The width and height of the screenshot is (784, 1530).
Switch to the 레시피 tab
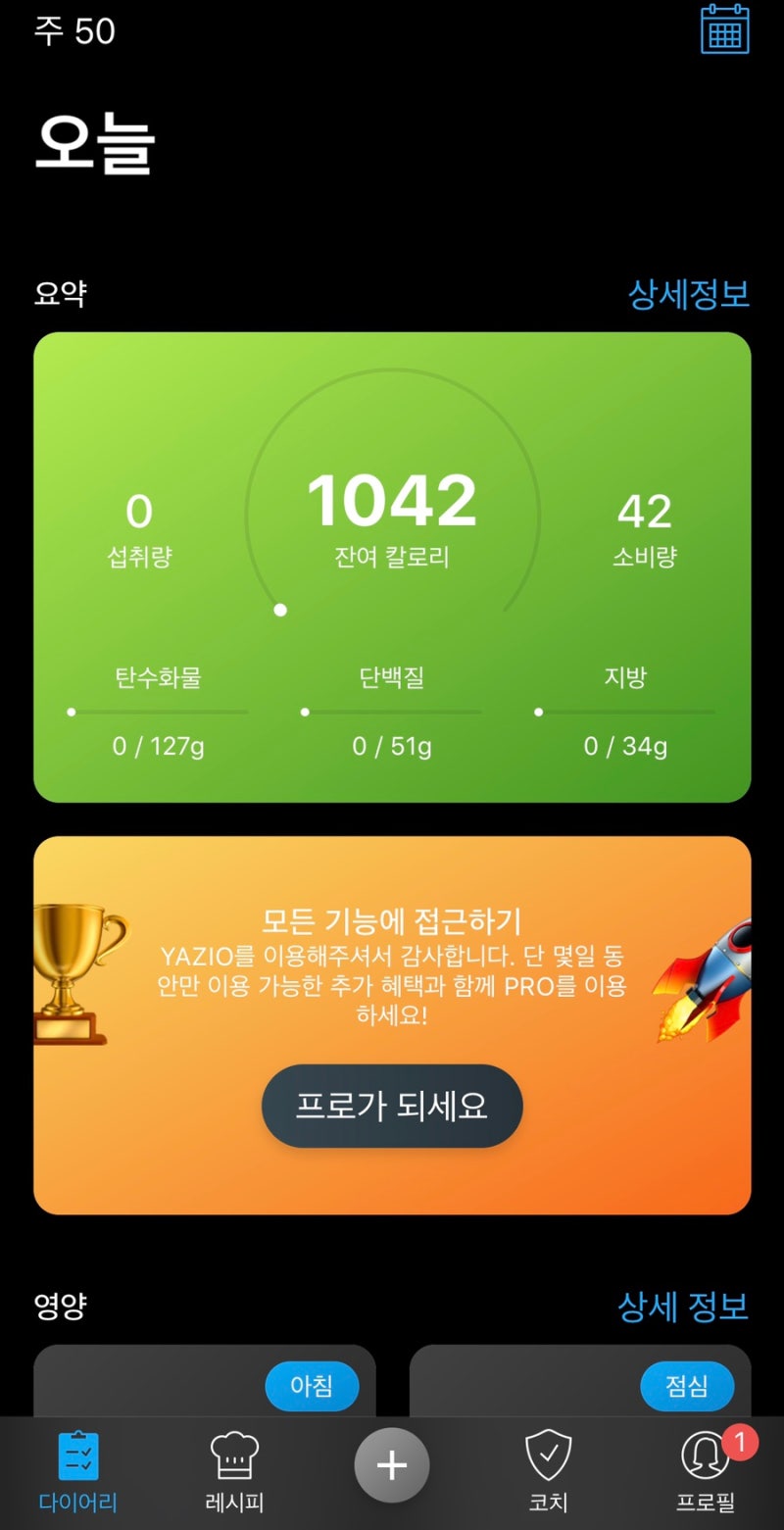pos(235,1470)
